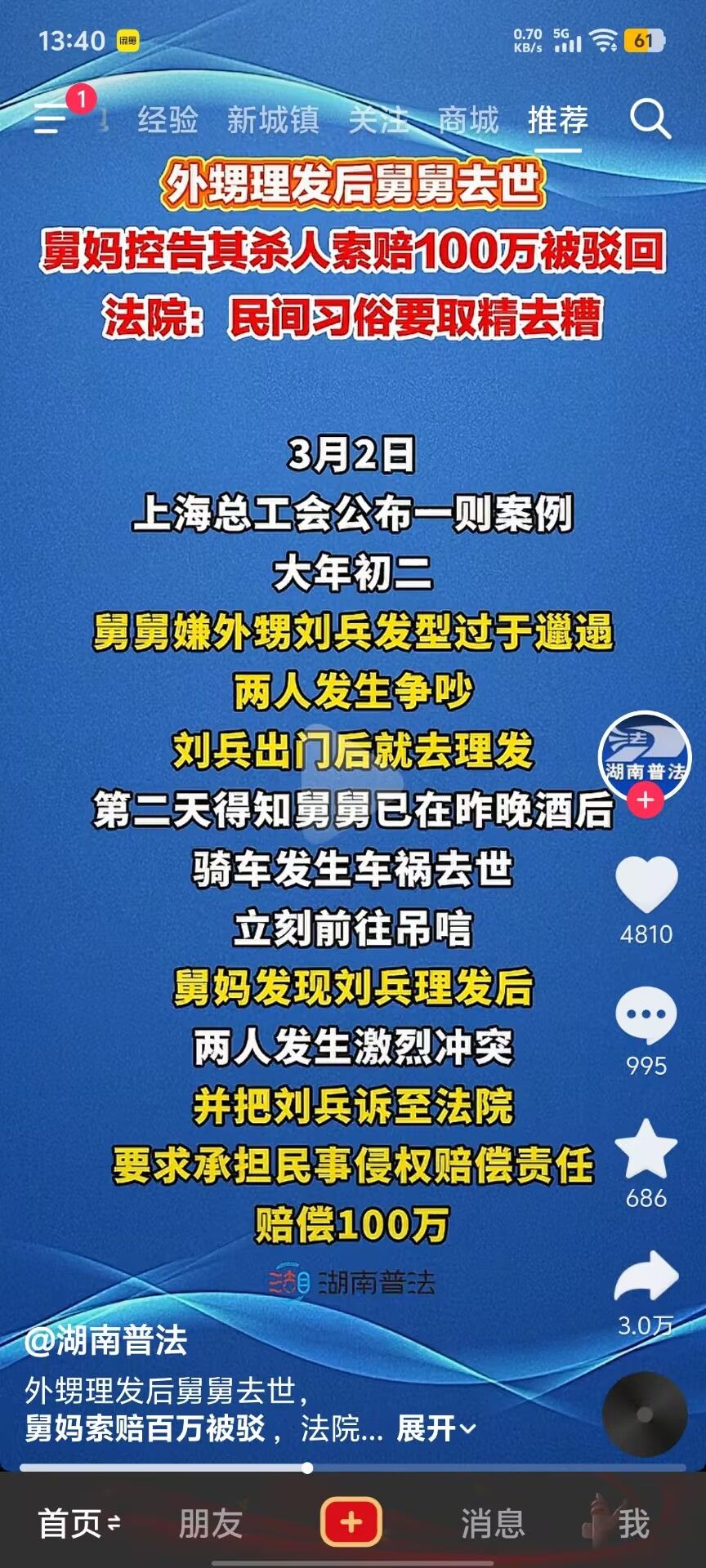Open 湖南普法 profile avatar

[646, 757]
